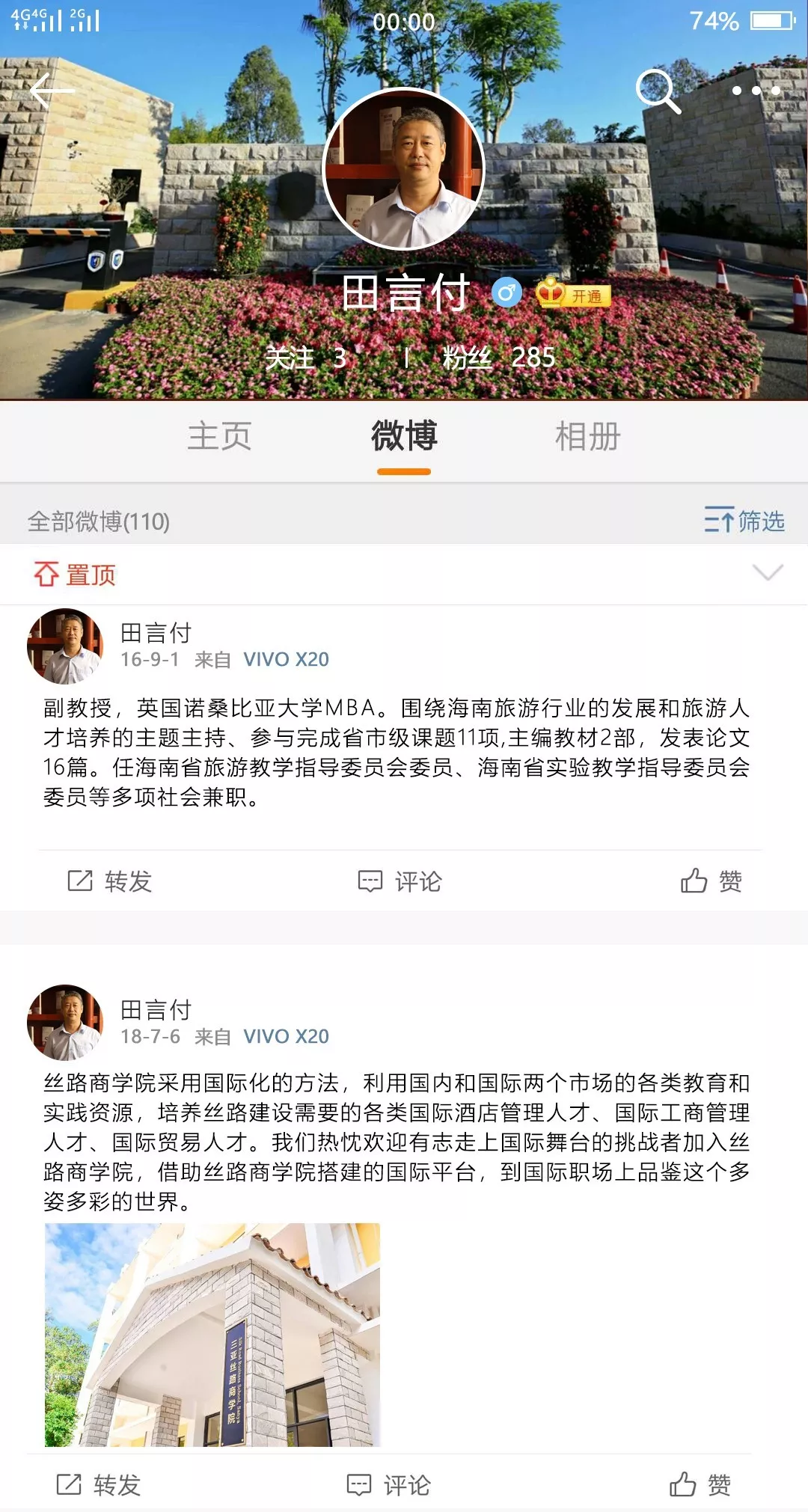
Task: Open the three-dot overflow menu
Action: point(756,91)
